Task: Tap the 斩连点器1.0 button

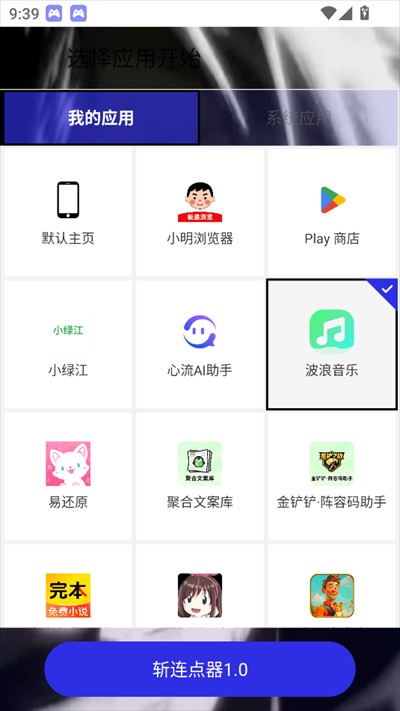Action: pos(200,669)
